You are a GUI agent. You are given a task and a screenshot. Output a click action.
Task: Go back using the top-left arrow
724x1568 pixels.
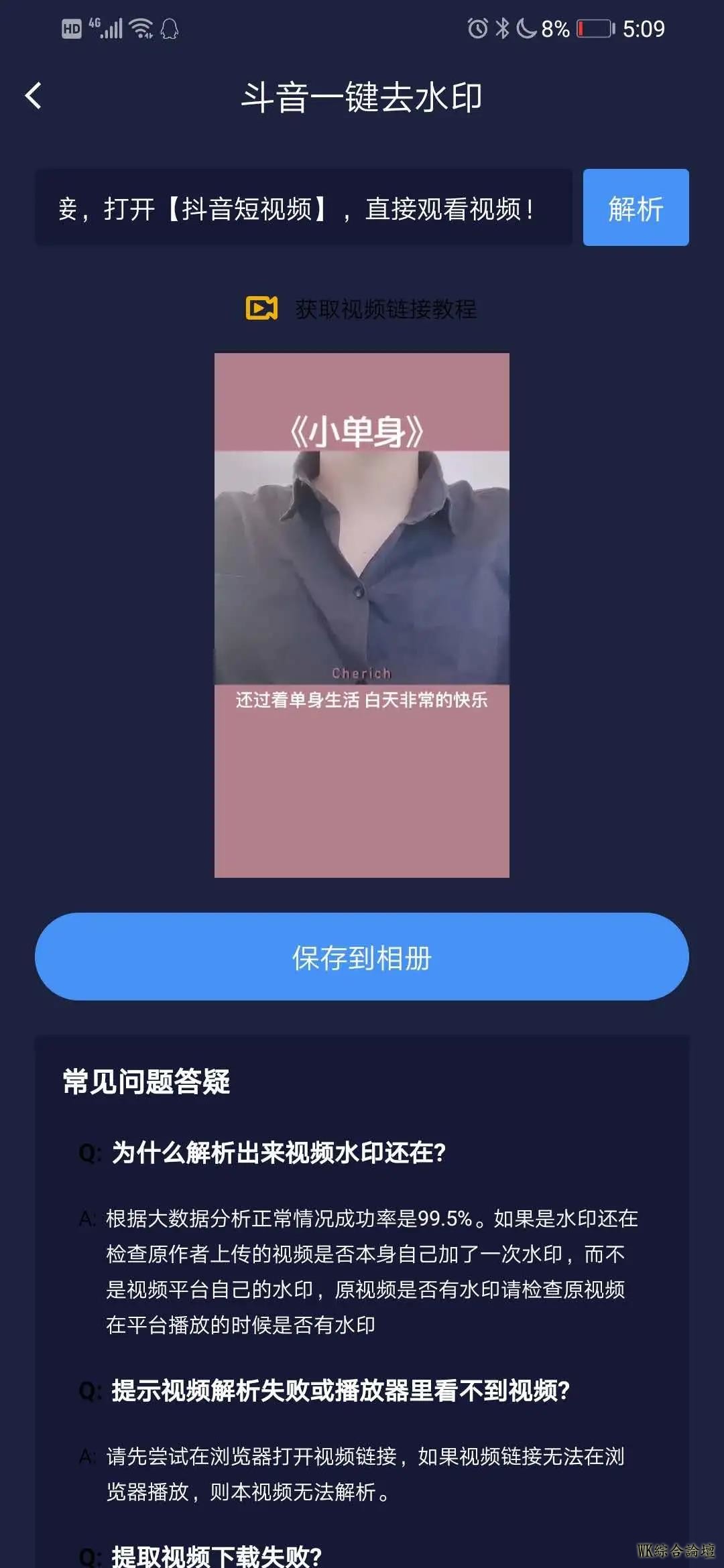tap(34, 96)
